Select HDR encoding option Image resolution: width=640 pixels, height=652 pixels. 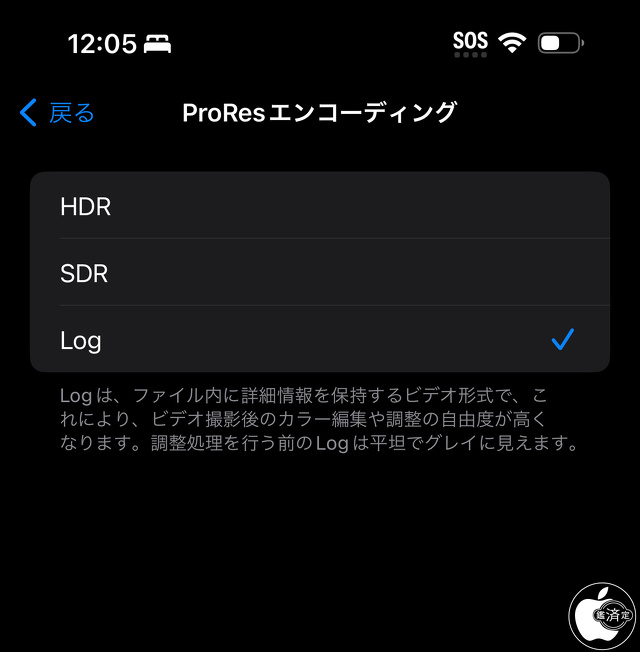coord(320,206)
